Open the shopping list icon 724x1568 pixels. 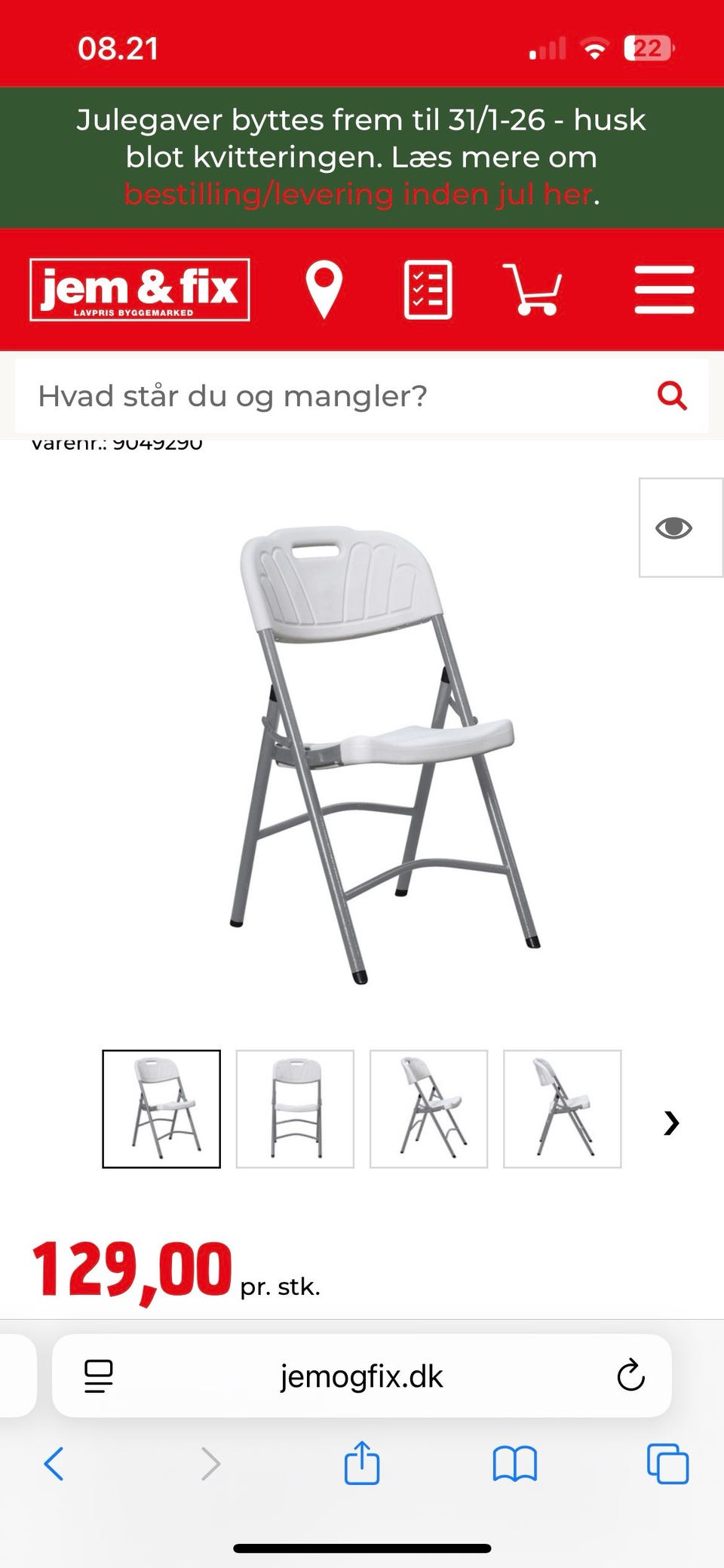(x=428, y=290)
